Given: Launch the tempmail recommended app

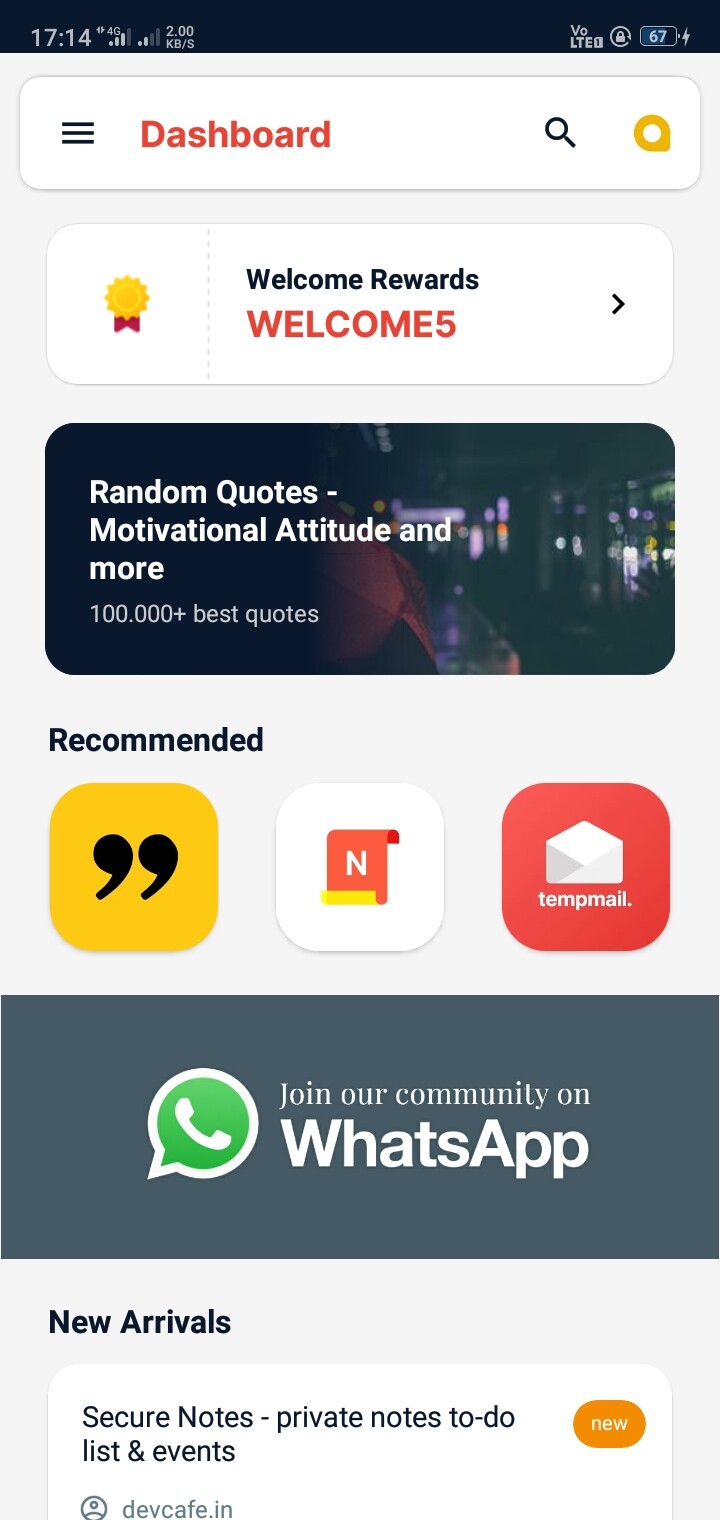Looking at the screenshot, I should 586,867.
